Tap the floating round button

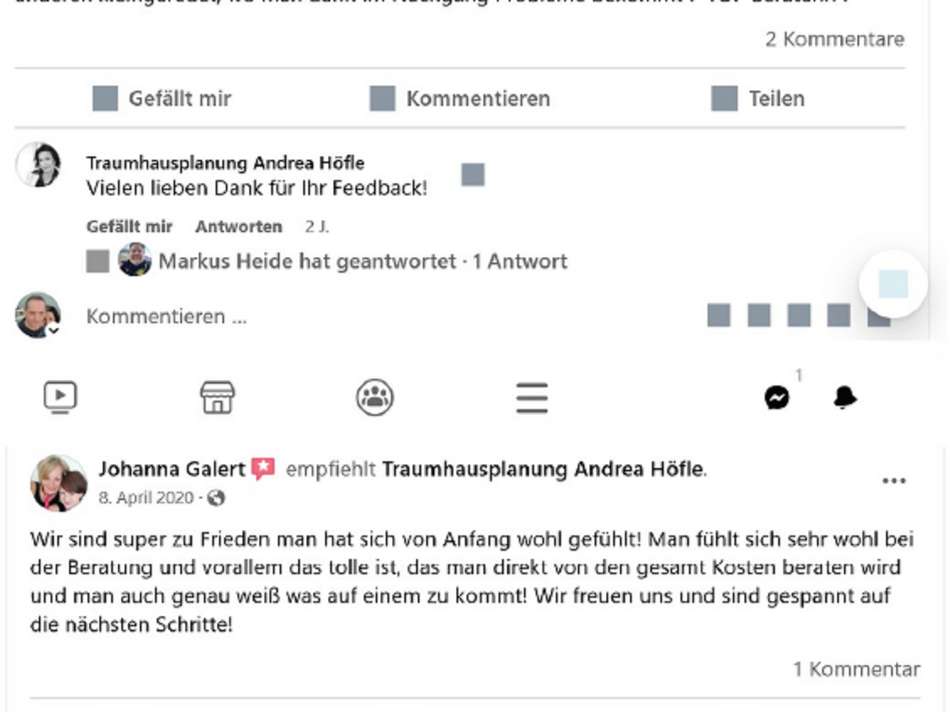[893, 284]
